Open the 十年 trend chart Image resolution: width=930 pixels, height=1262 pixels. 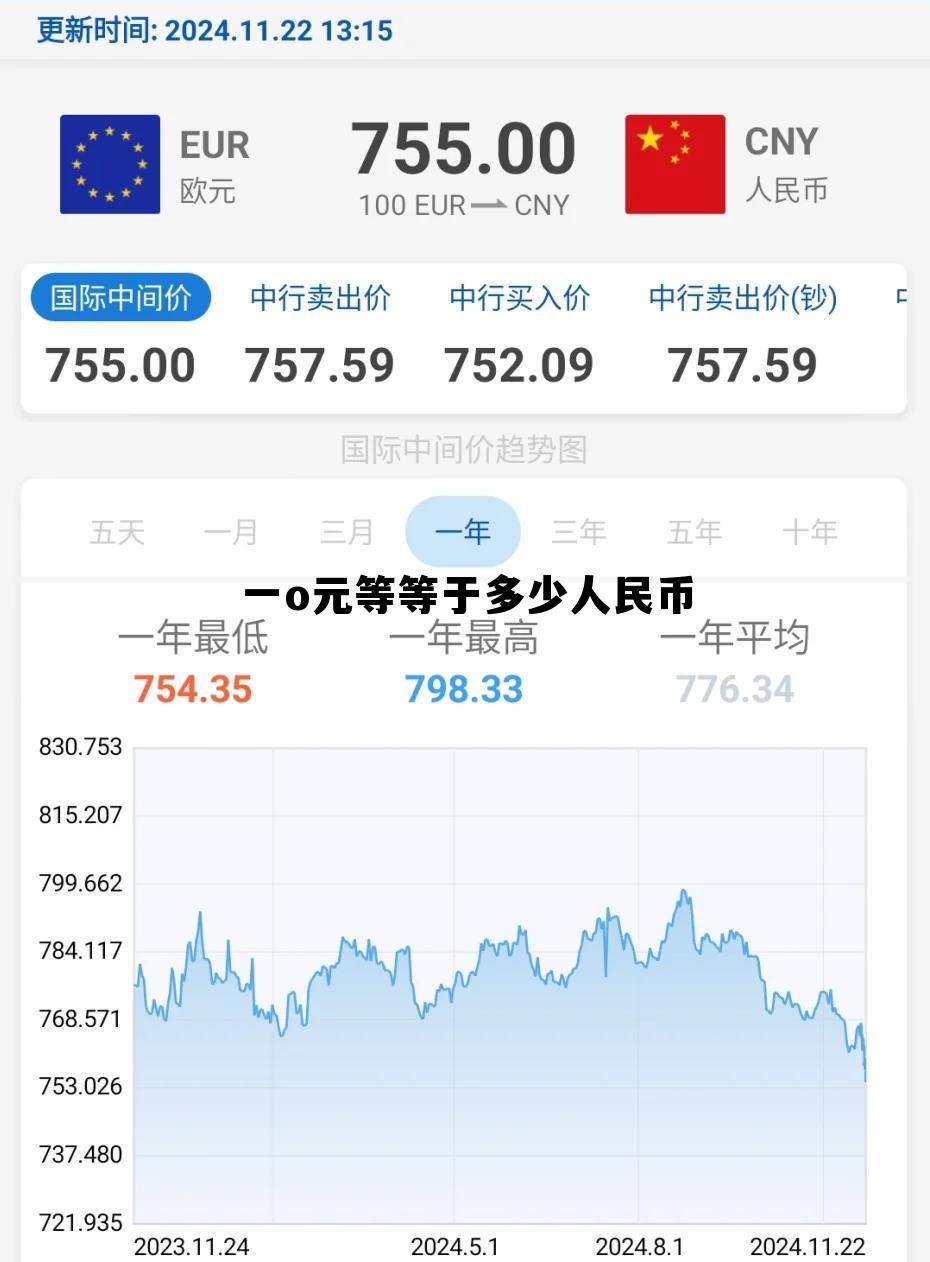coord(810,532)
